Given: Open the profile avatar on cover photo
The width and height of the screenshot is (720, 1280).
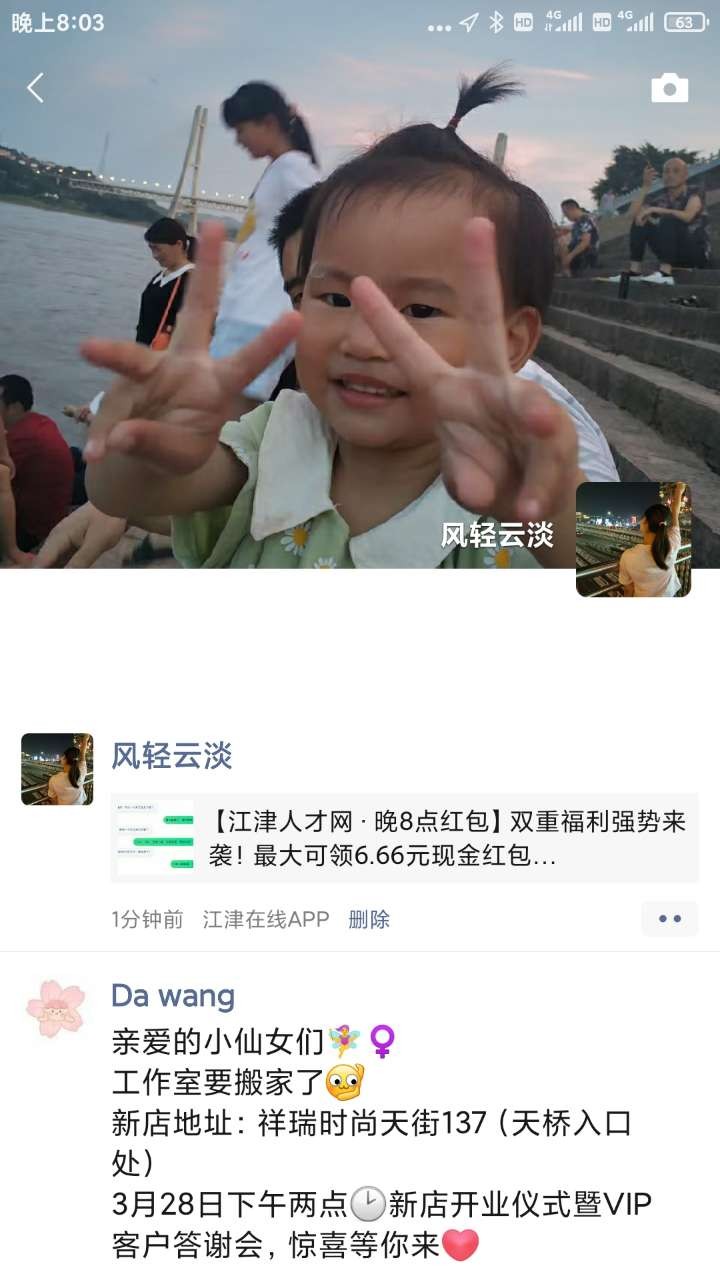Looking at the screenshot, I should coord(633,539).
